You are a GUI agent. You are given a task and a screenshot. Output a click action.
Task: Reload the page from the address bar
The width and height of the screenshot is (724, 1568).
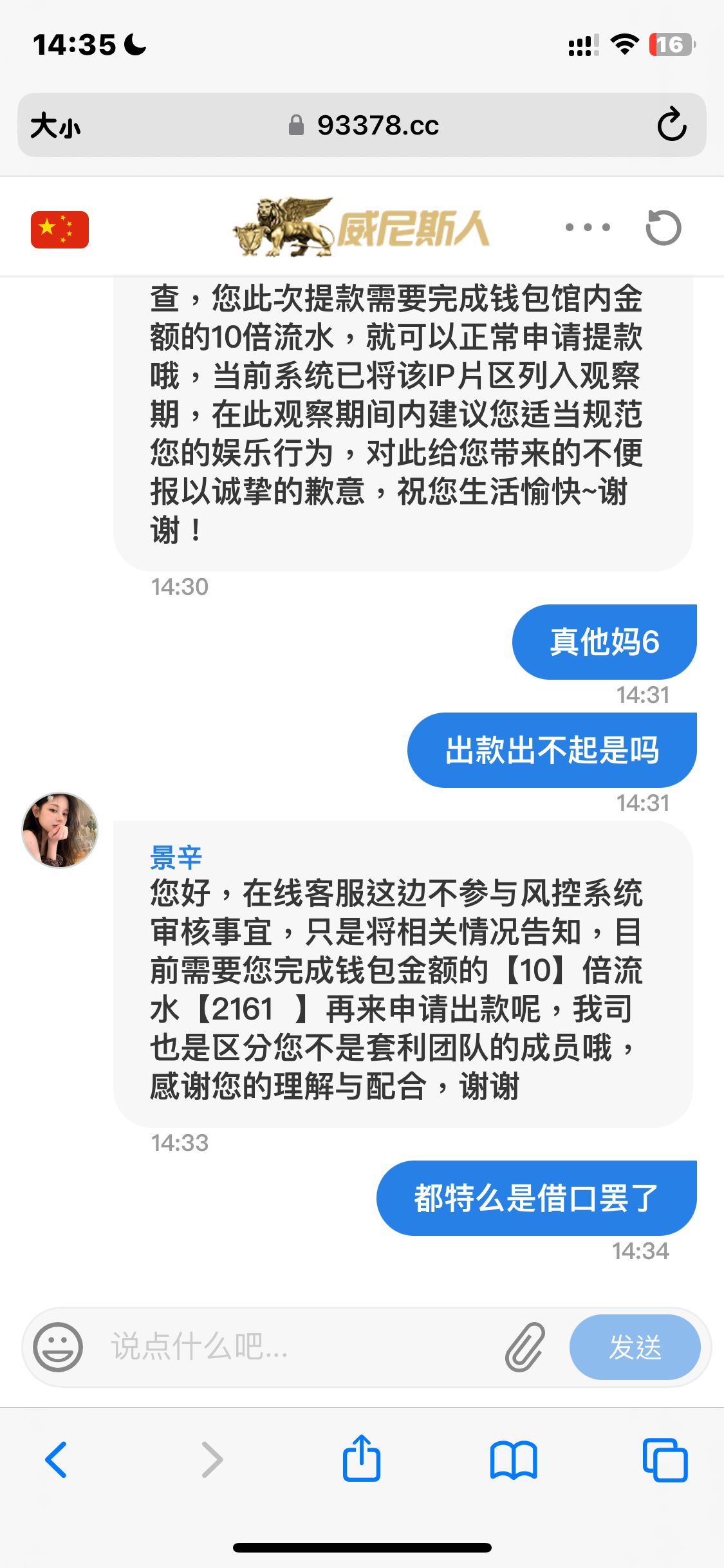tap(671, 125)
